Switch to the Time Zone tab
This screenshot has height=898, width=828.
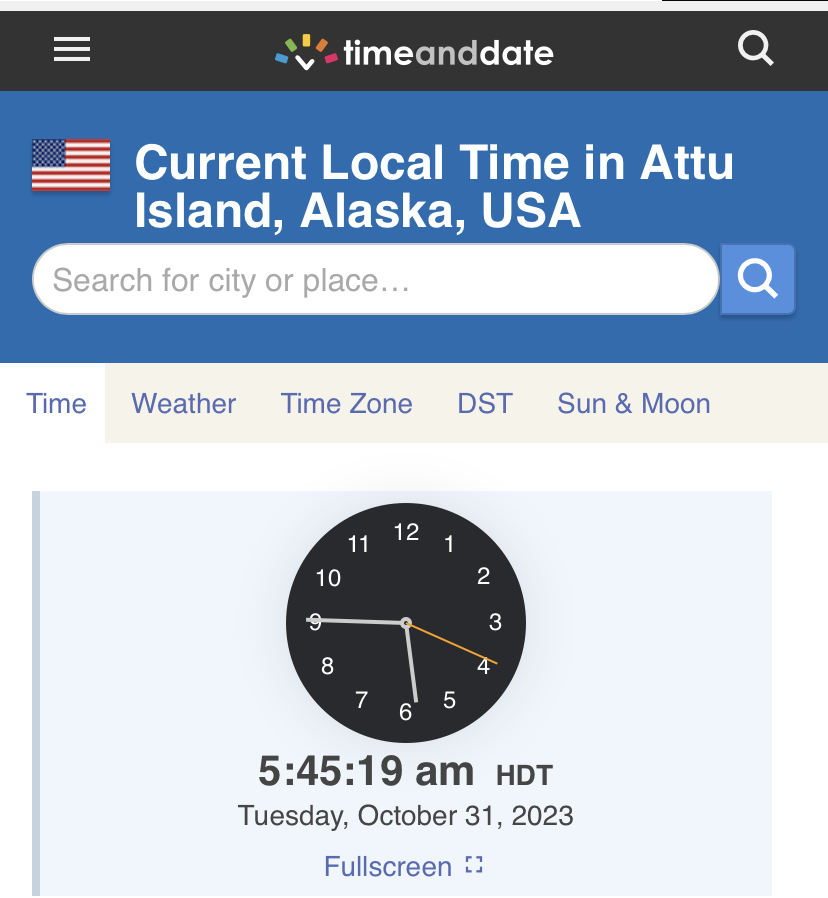pos(346,404)
